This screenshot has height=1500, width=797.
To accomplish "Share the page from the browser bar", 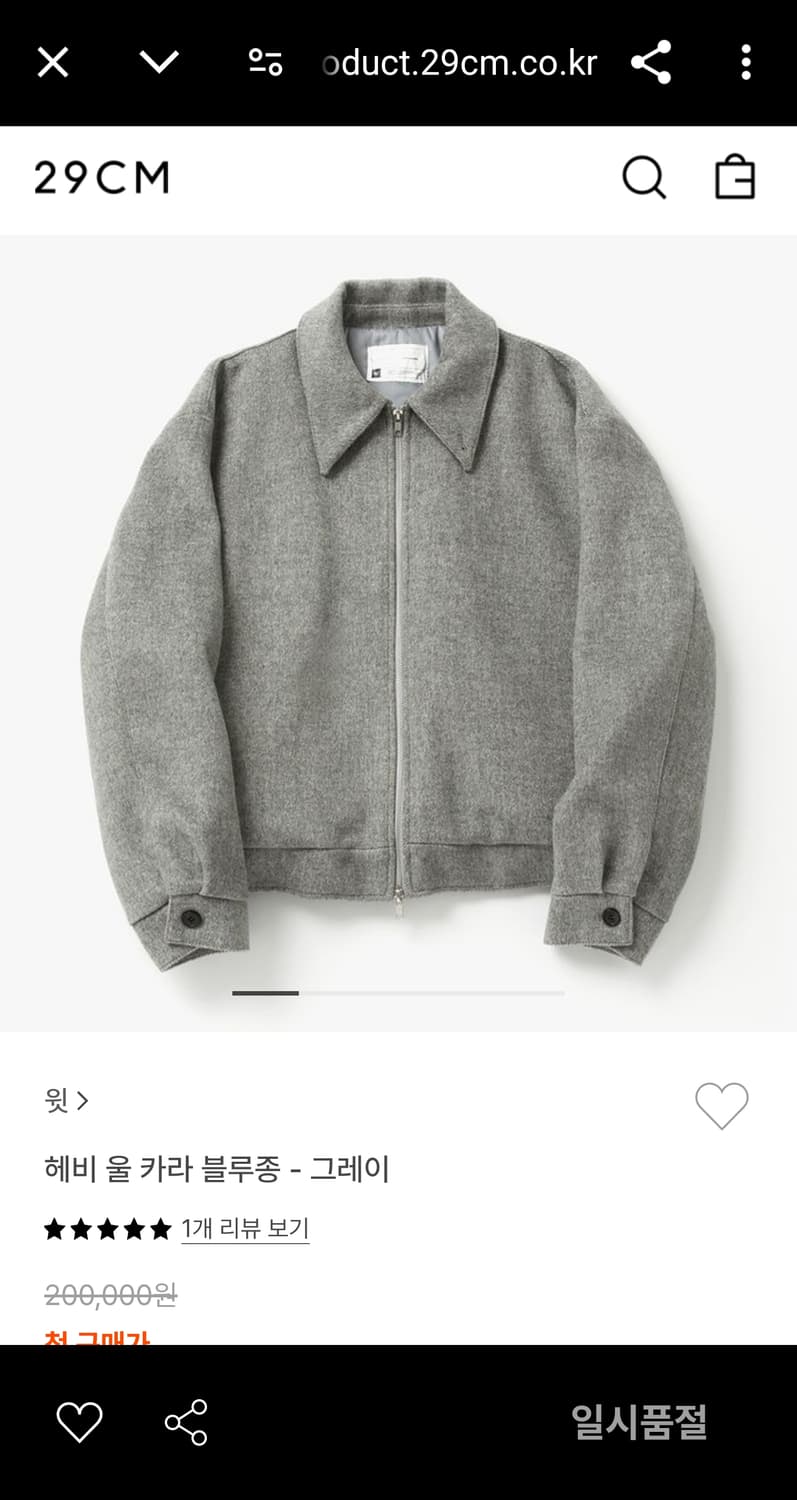I will tap(651, 63).
